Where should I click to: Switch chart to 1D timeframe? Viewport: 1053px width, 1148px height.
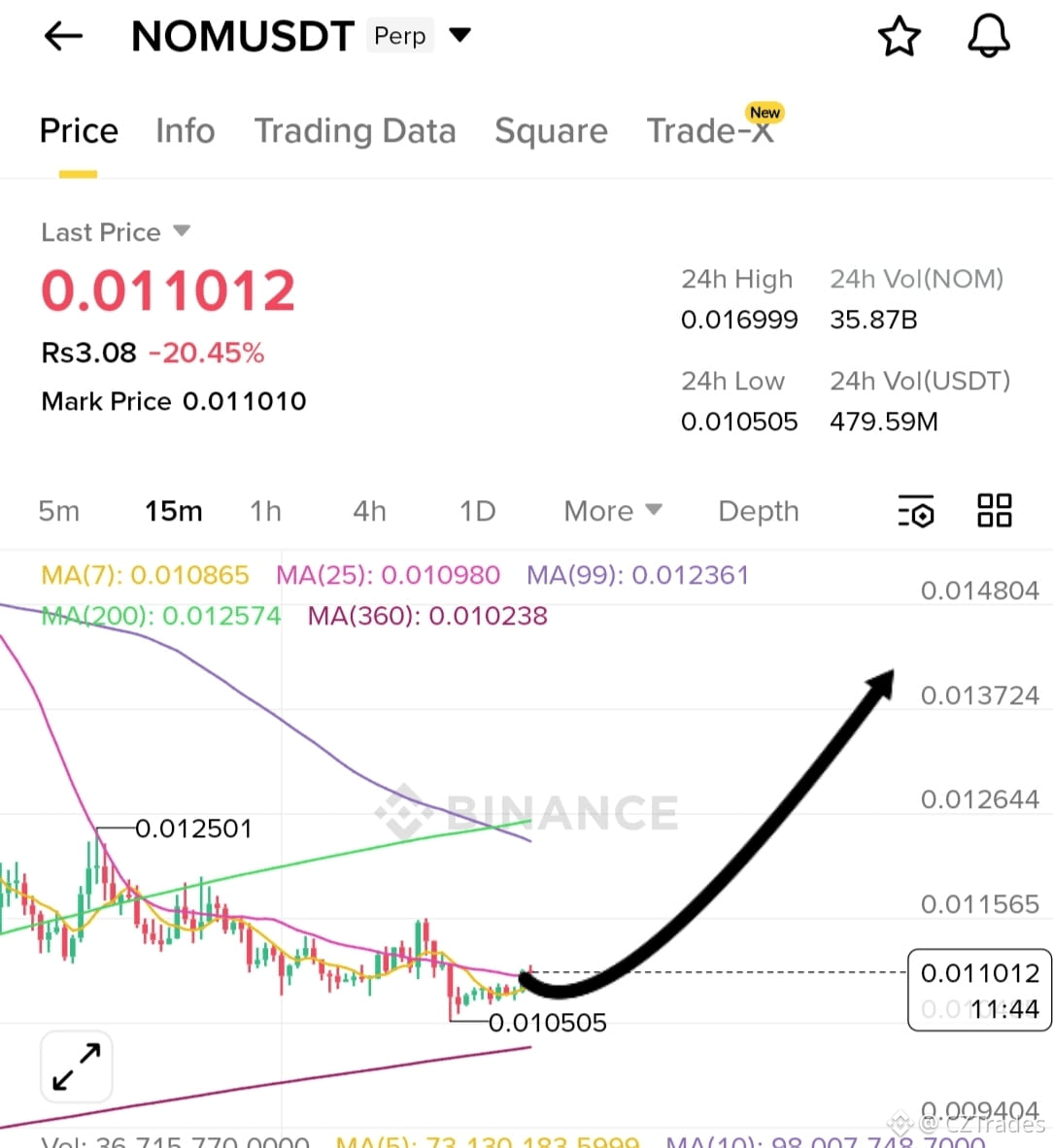(x=477, y=511)
